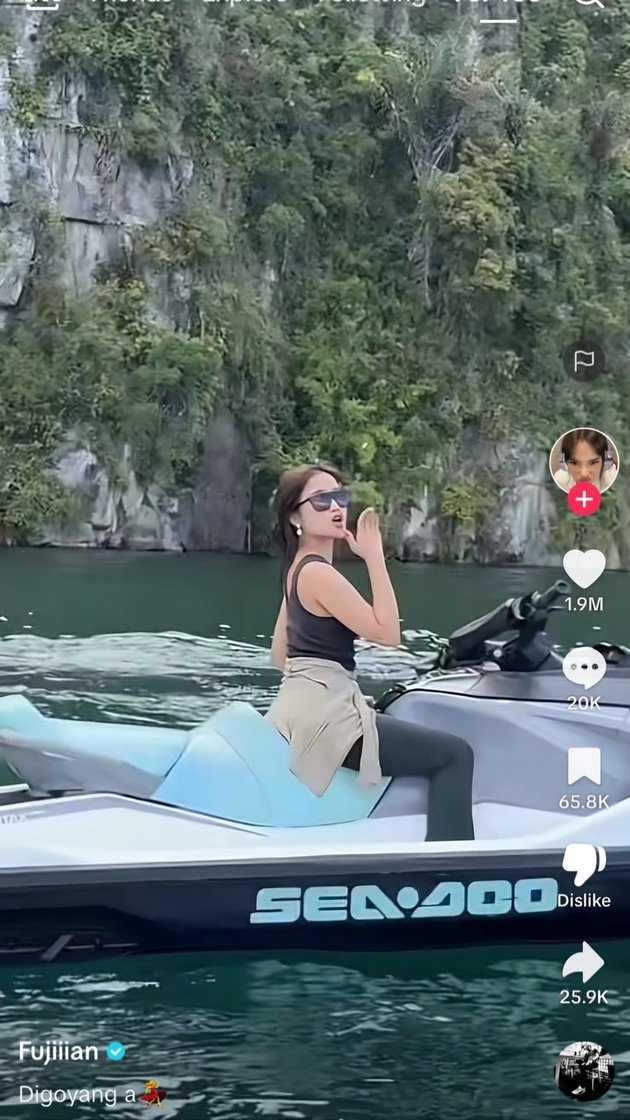630x1120 pixels.
Task: Open the creator's profile picture
Action: tap(584, 460)
